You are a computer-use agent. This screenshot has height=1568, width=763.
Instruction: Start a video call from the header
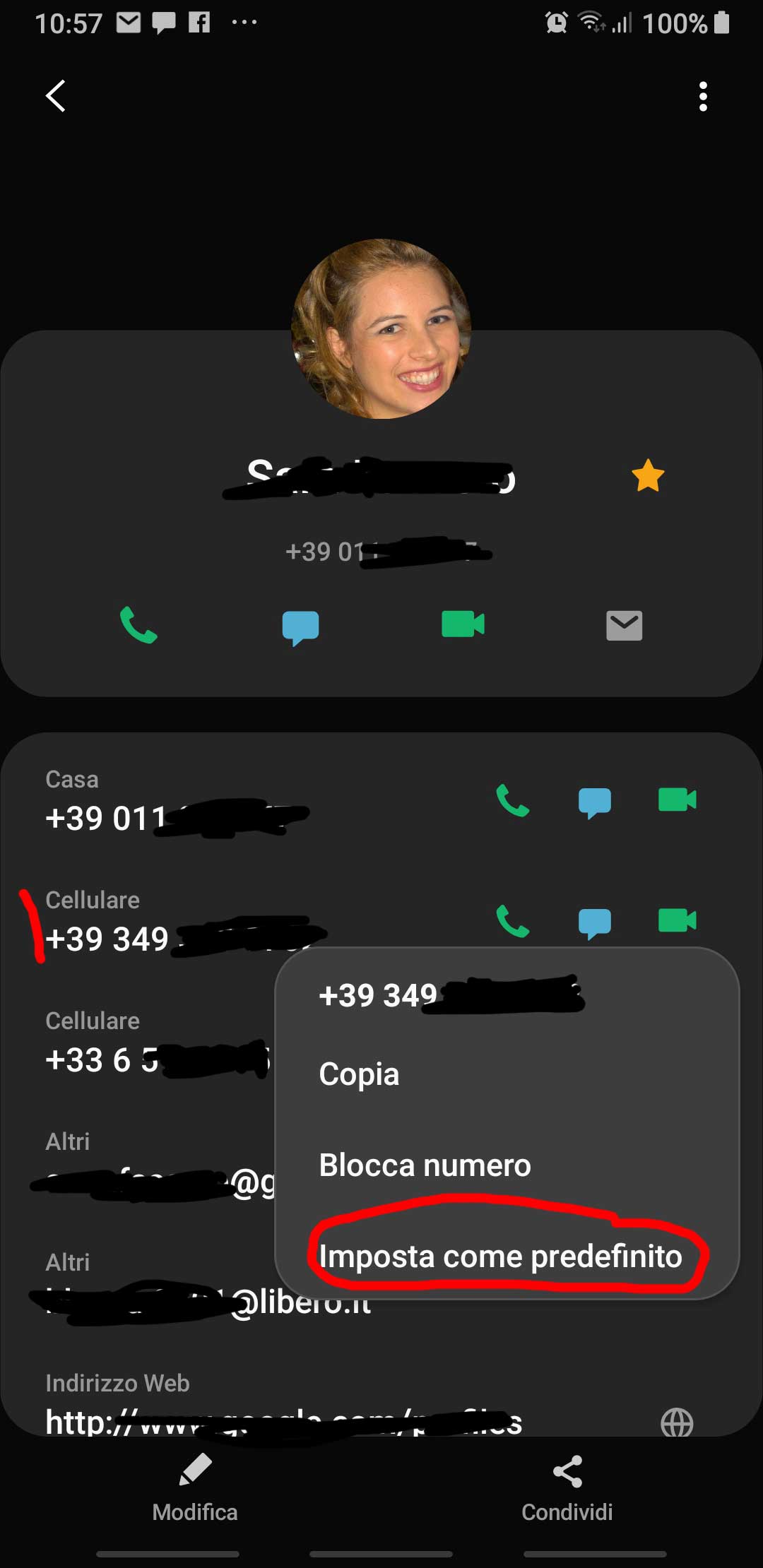pos(463,624)
